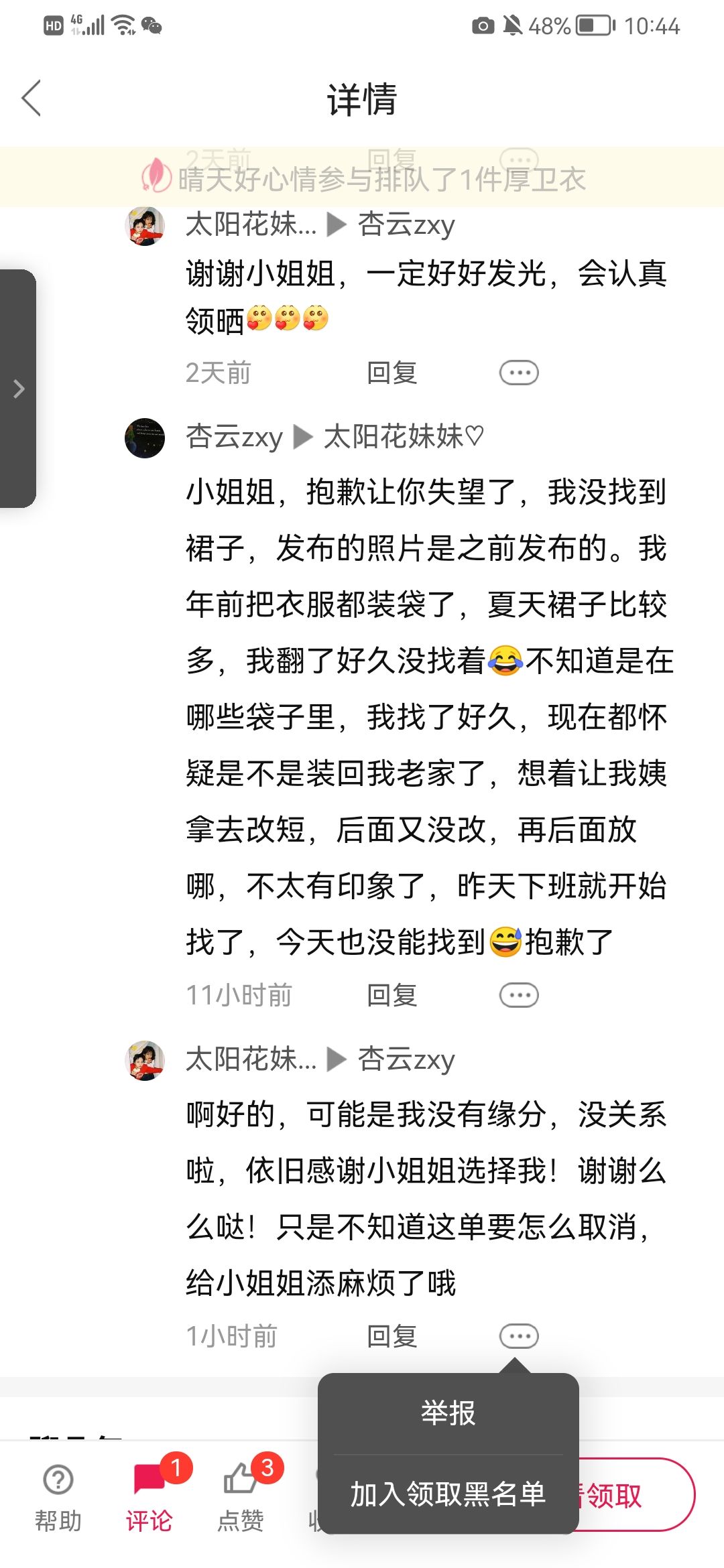Reply to the comment posted 11小时前

pyautogui.click(x=392, y=995)
